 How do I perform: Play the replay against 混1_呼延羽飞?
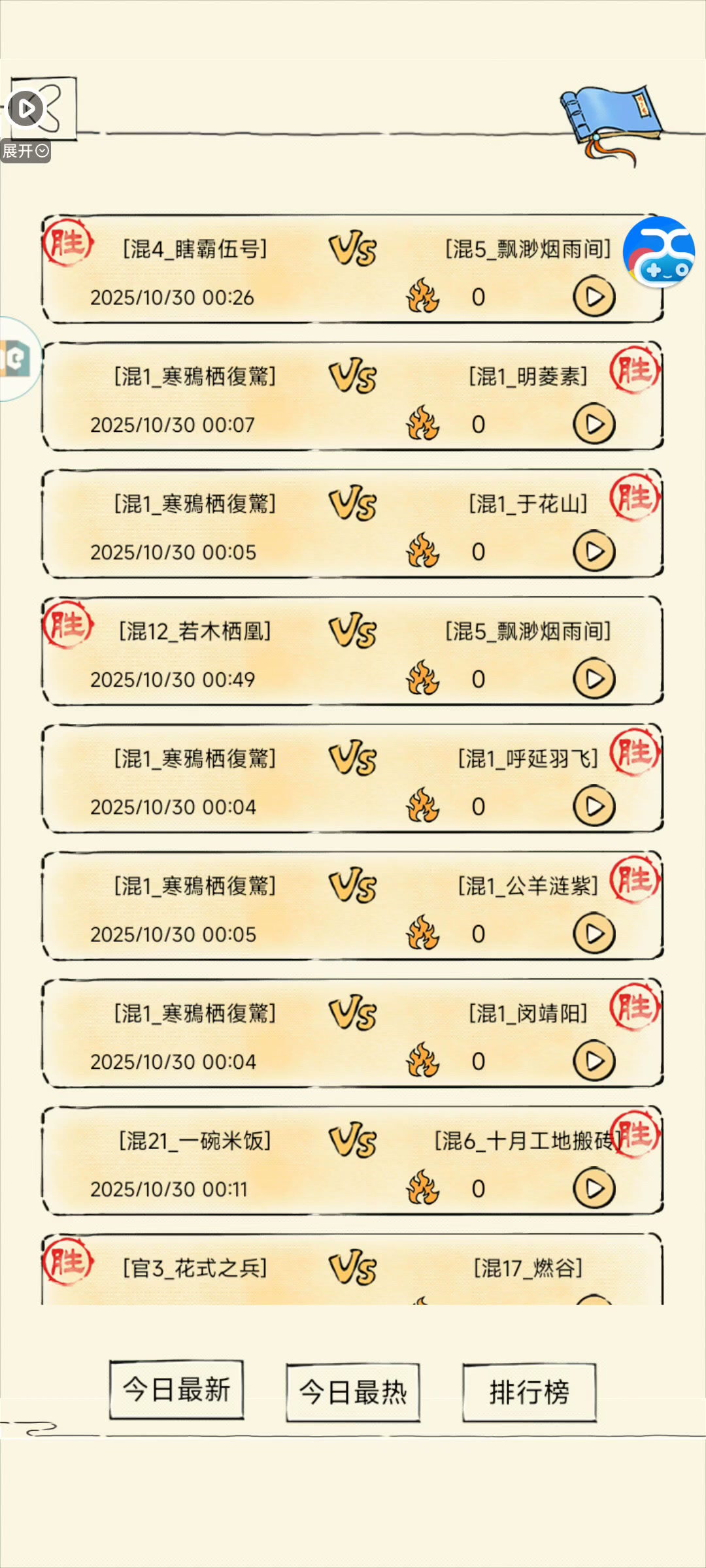[594, 807]
